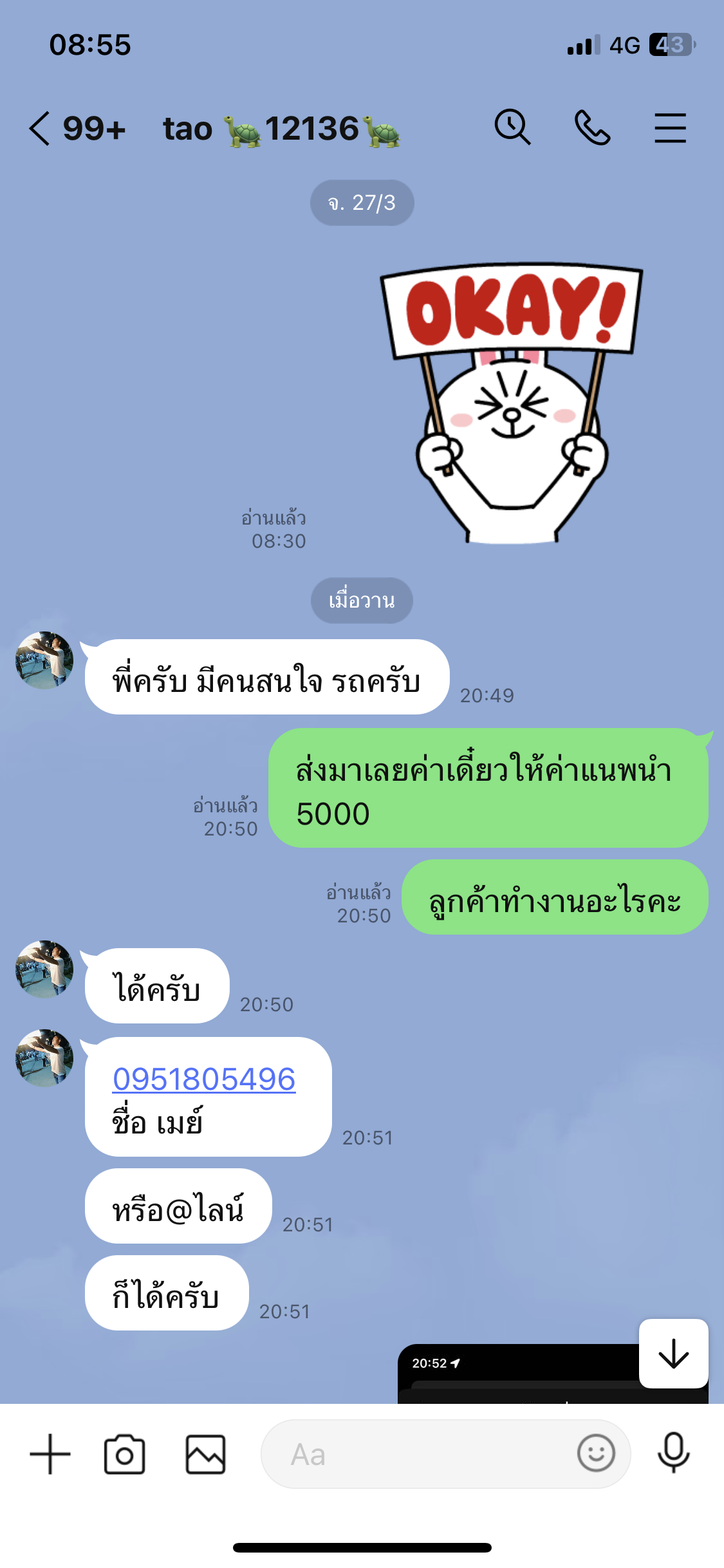724x1568 pixels.
Task: Record a voice message
Action: (x=673, y=1453)
